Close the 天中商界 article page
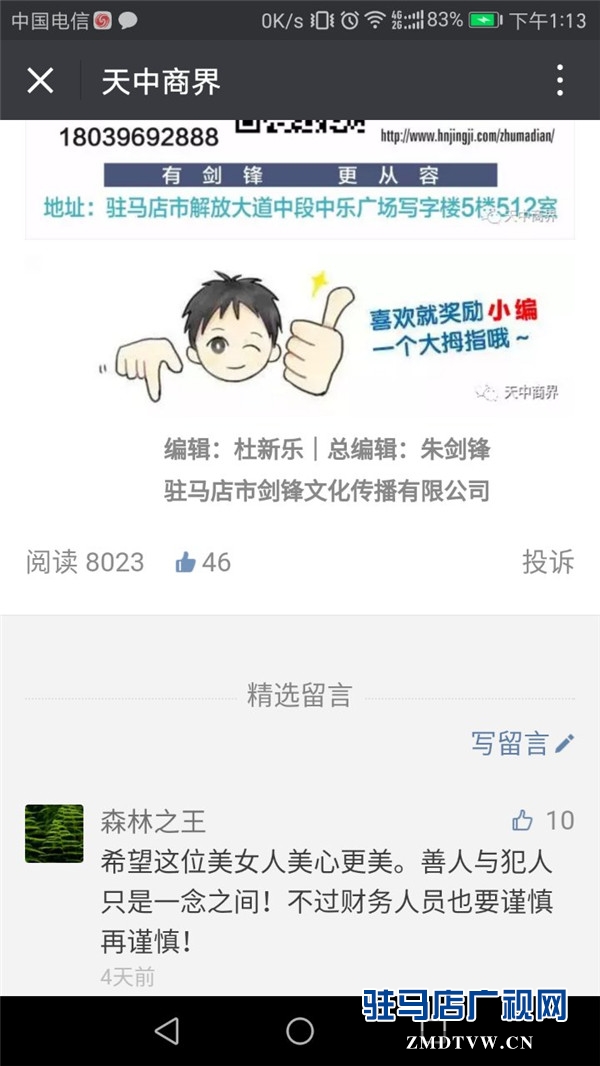 [x=40, y=81]
